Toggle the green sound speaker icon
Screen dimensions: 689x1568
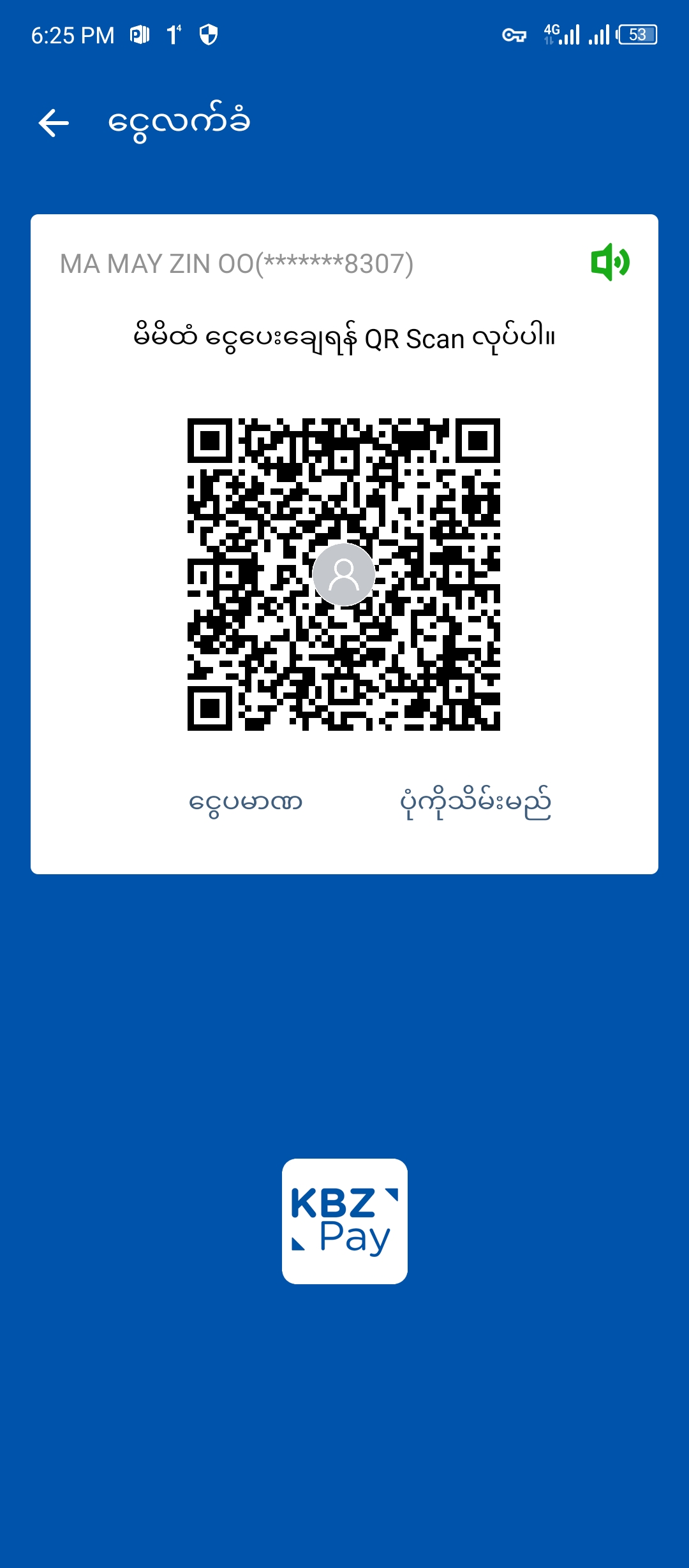pyautogui.click(x=610, y=262)
